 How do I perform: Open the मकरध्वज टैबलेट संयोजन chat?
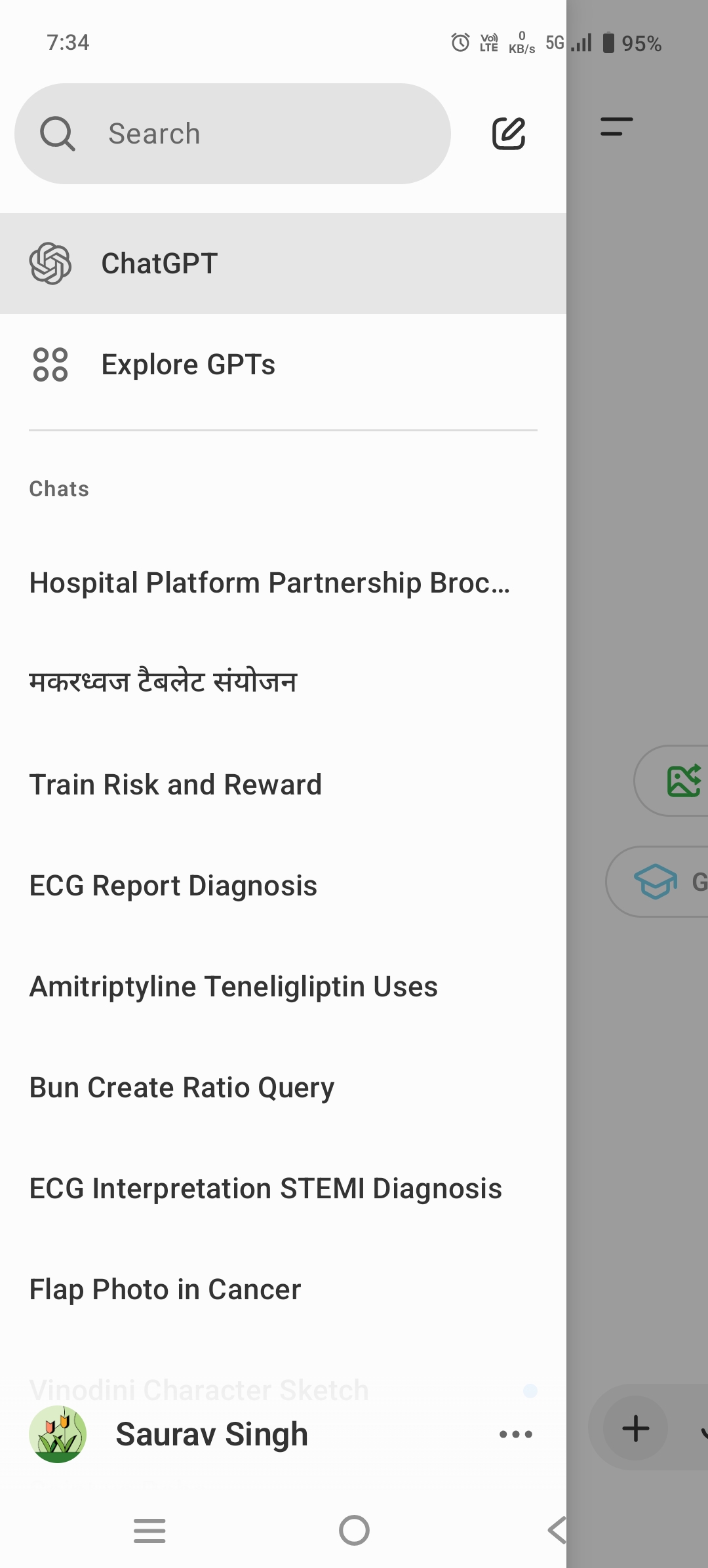[163, 682]
